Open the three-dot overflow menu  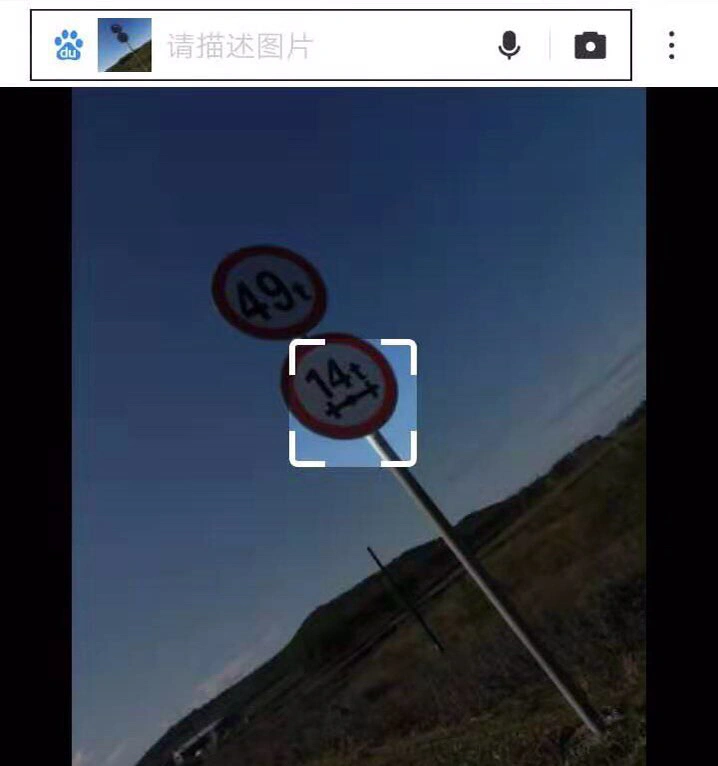click(671, 45)
